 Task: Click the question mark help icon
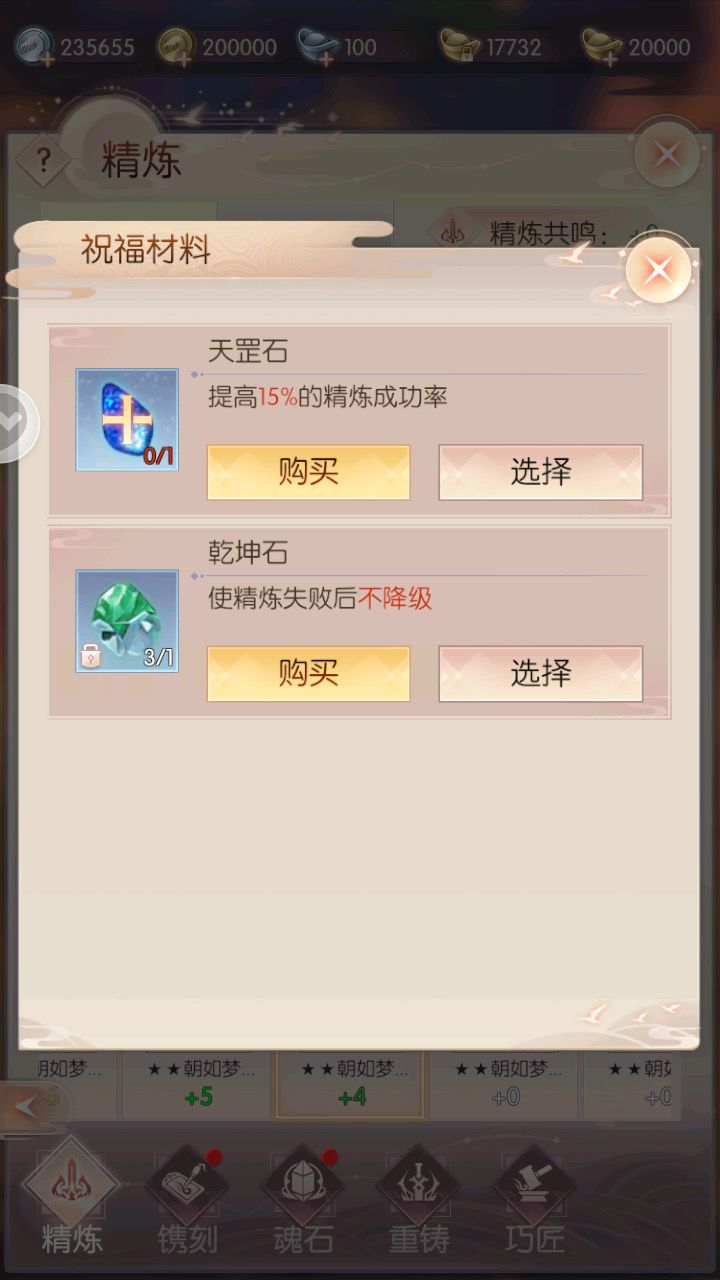click(x=42, y=158)
